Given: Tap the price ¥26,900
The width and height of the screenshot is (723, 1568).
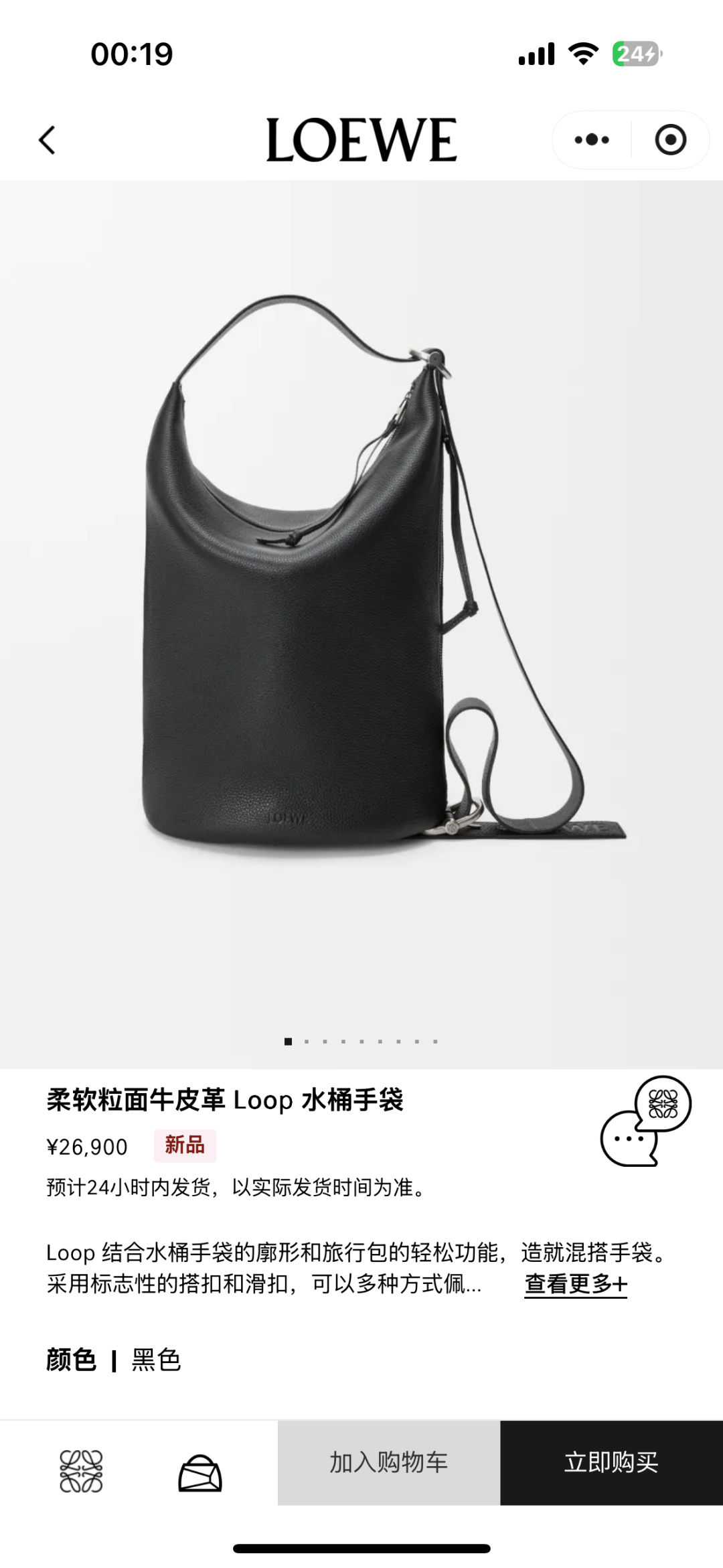Looking at the screenshot, I should (87, 1147).
